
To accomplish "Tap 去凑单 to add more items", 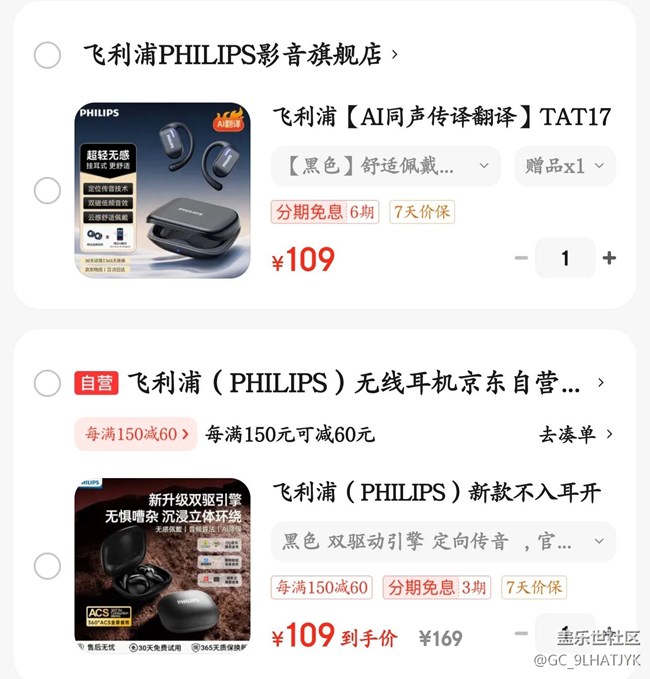I will pos(576,434).
